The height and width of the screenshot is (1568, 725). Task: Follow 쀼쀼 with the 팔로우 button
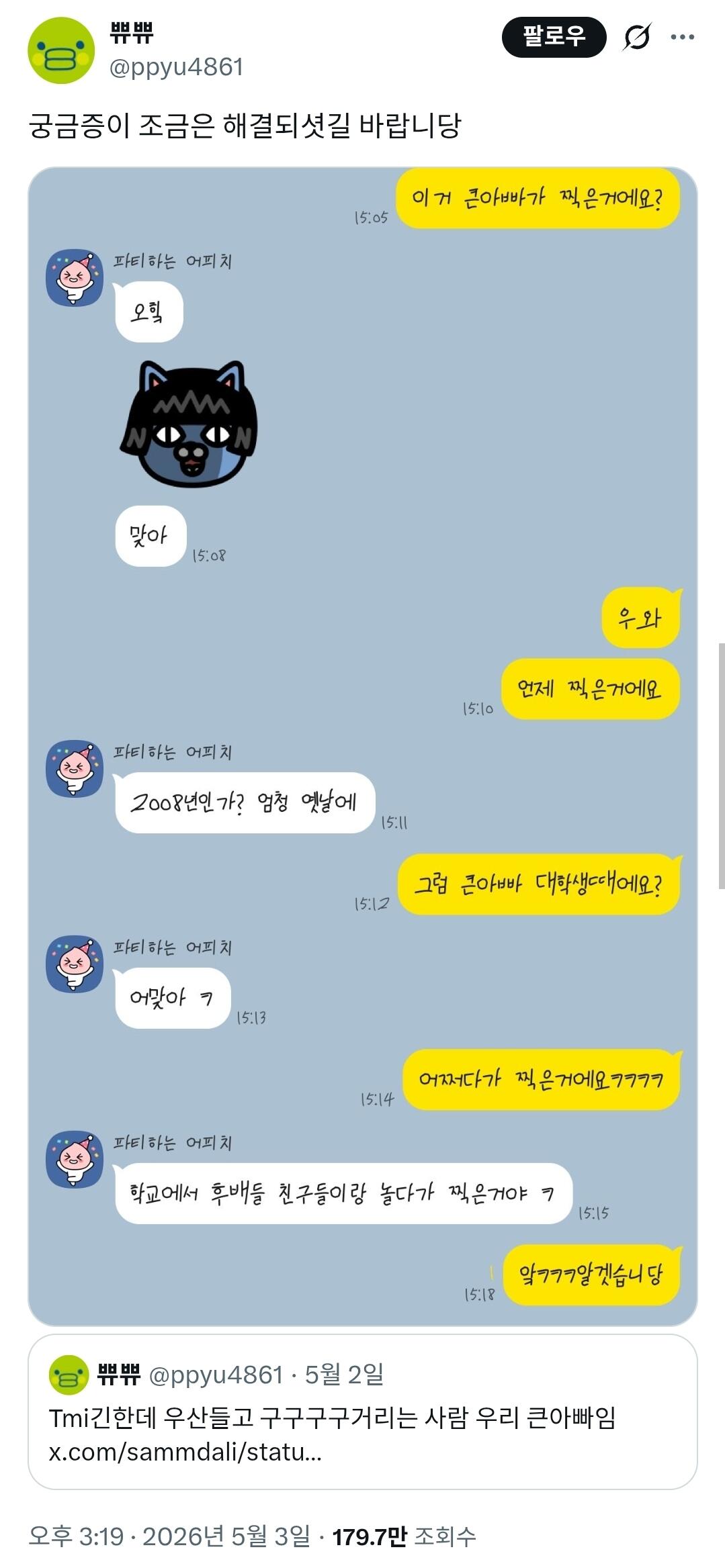coord(554,37)
